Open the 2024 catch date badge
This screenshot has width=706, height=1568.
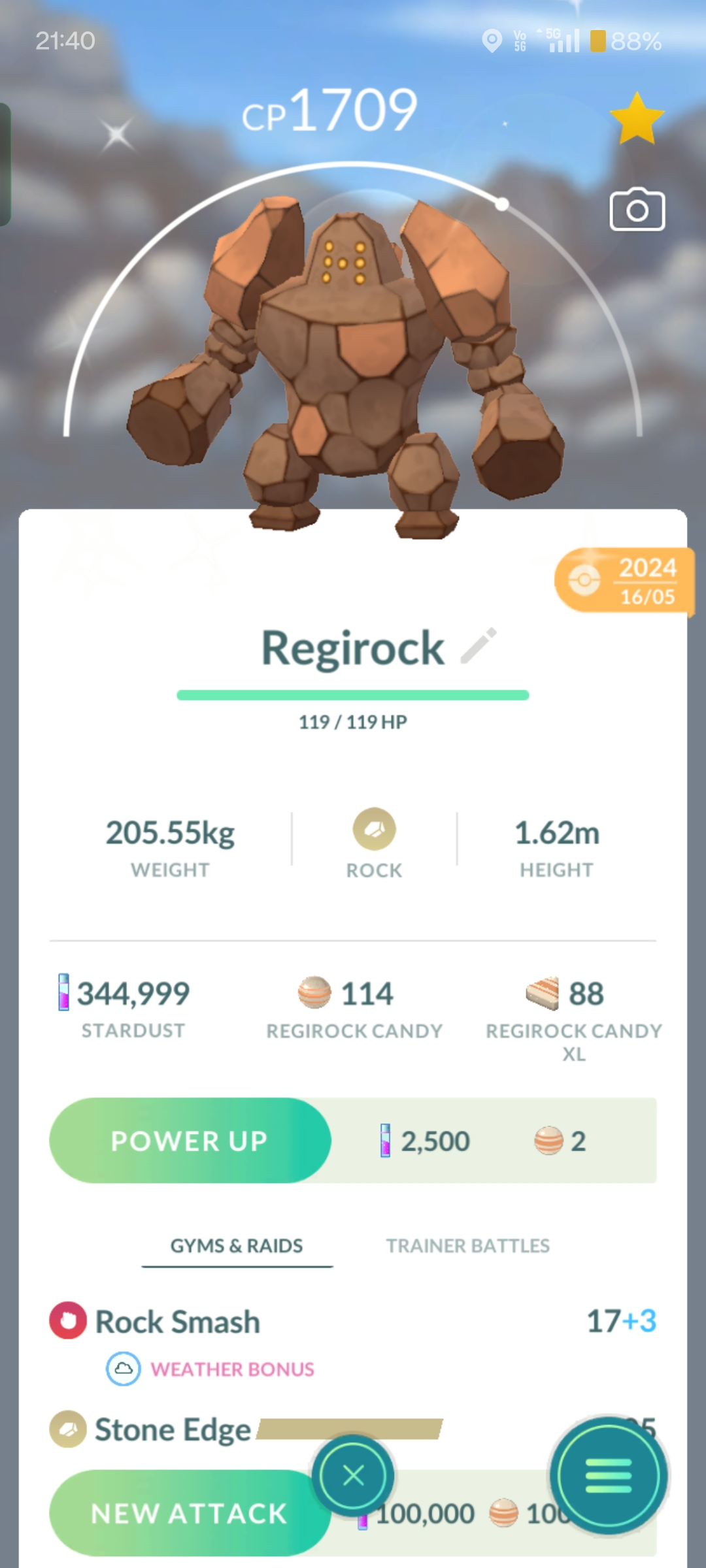[623, 581]
